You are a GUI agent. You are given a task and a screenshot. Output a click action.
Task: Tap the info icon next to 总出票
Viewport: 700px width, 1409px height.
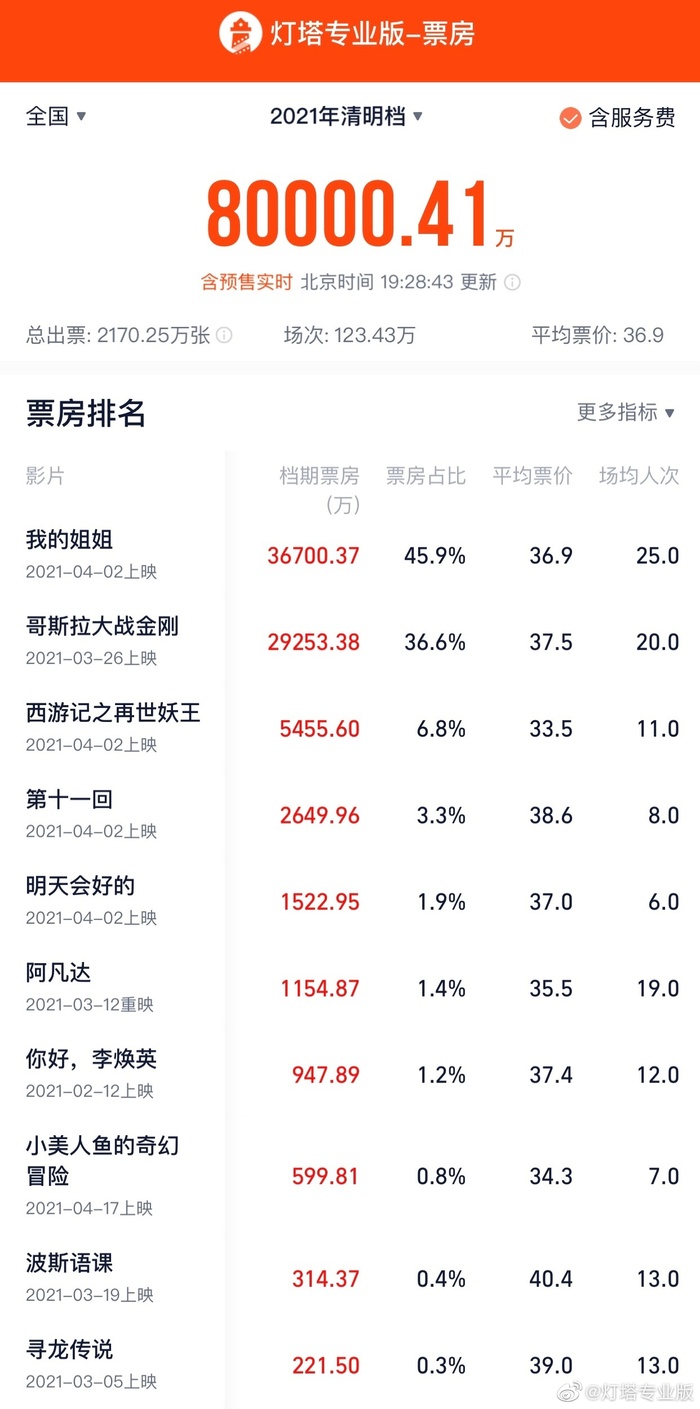coord(225,336)
